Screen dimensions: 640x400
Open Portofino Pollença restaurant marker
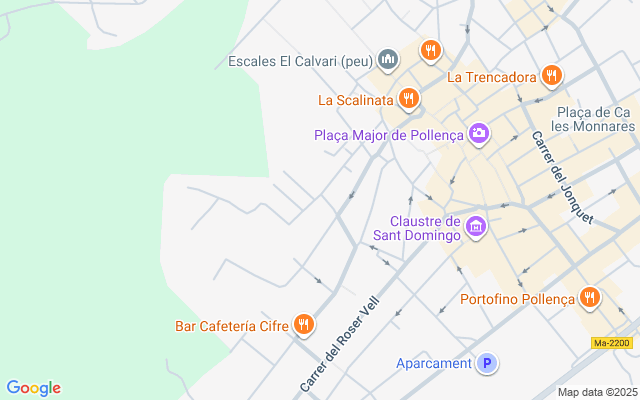click(589, 298)
